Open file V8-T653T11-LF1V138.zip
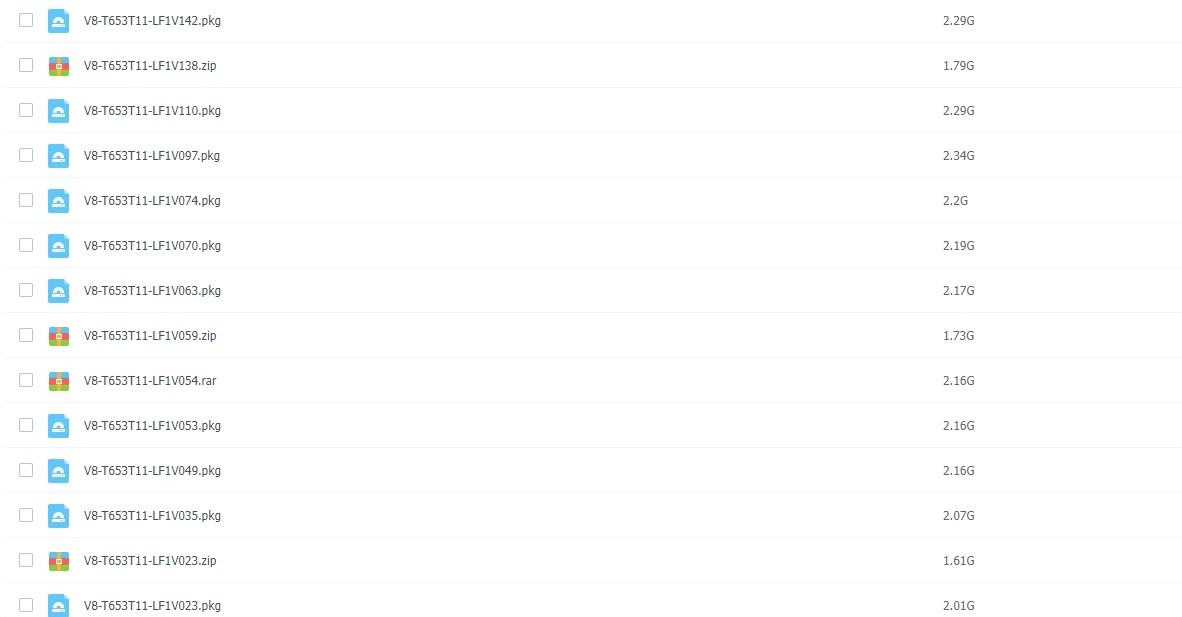The width and height of the screenshot is (1182, 617). tap(150, 66)
